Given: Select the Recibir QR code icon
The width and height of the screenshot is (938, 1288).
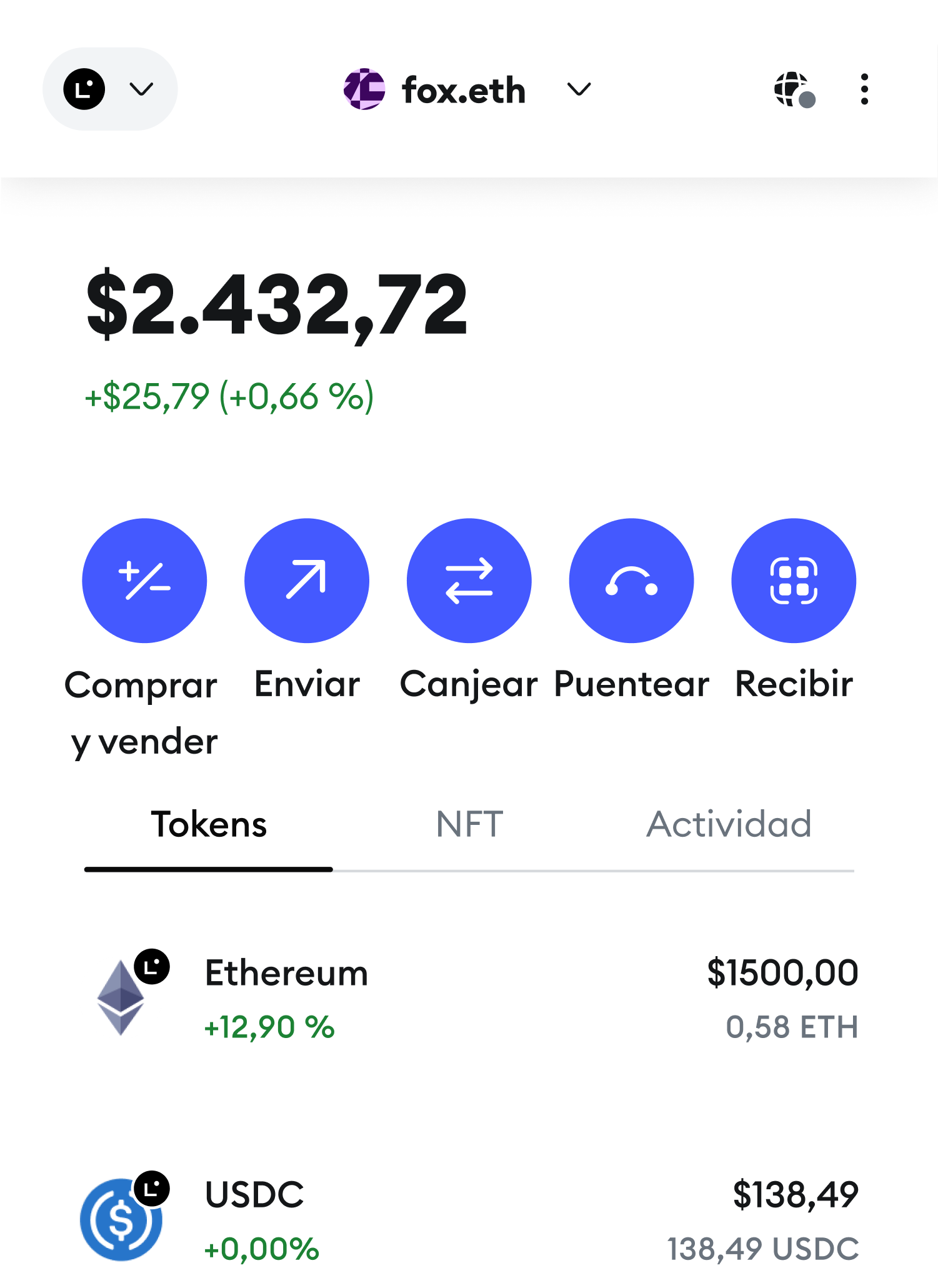Looking at the screenshot, I should click(x=794, y=581).
